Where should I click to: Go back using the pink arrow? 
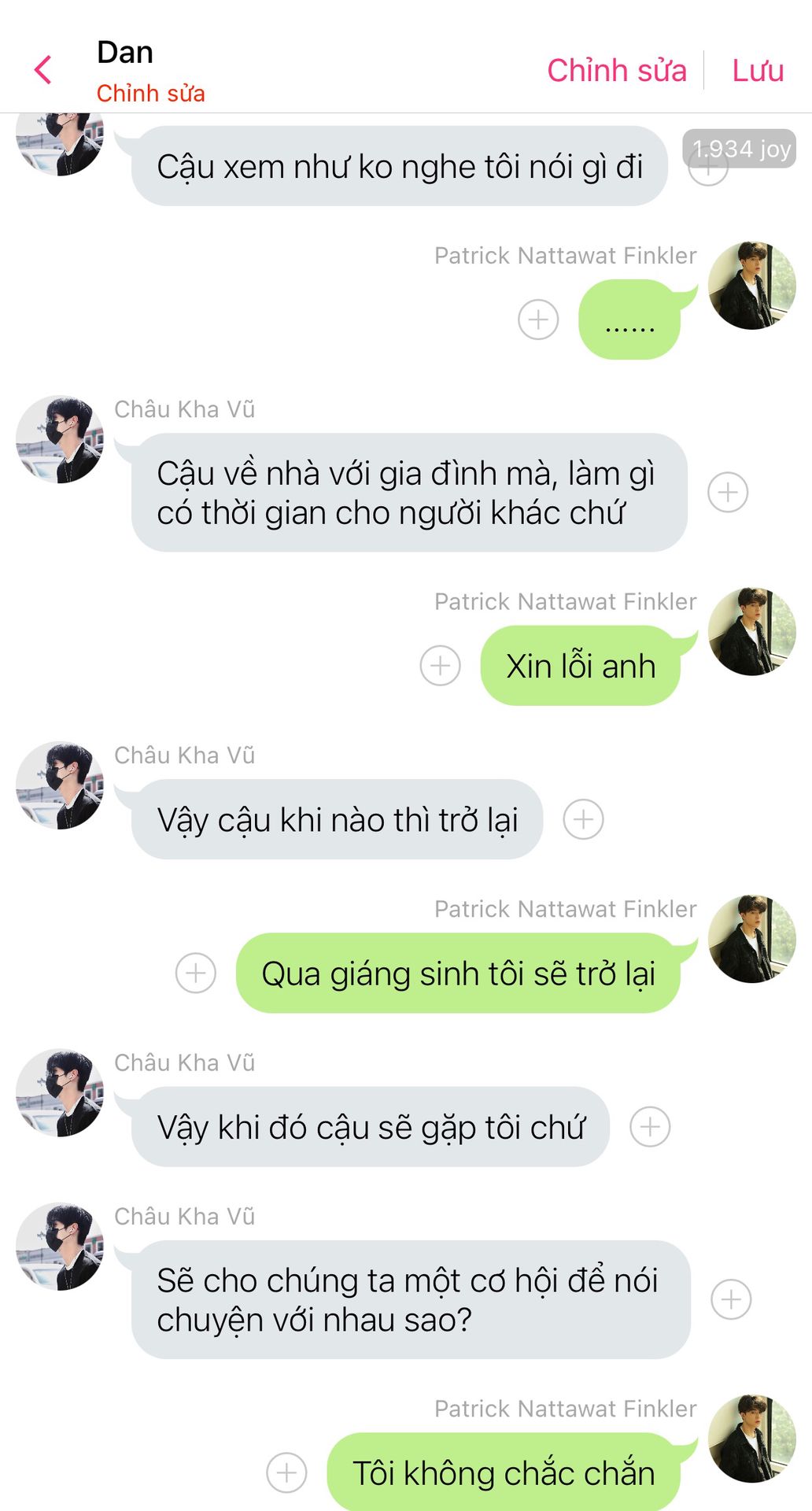(x=43, y=70)
